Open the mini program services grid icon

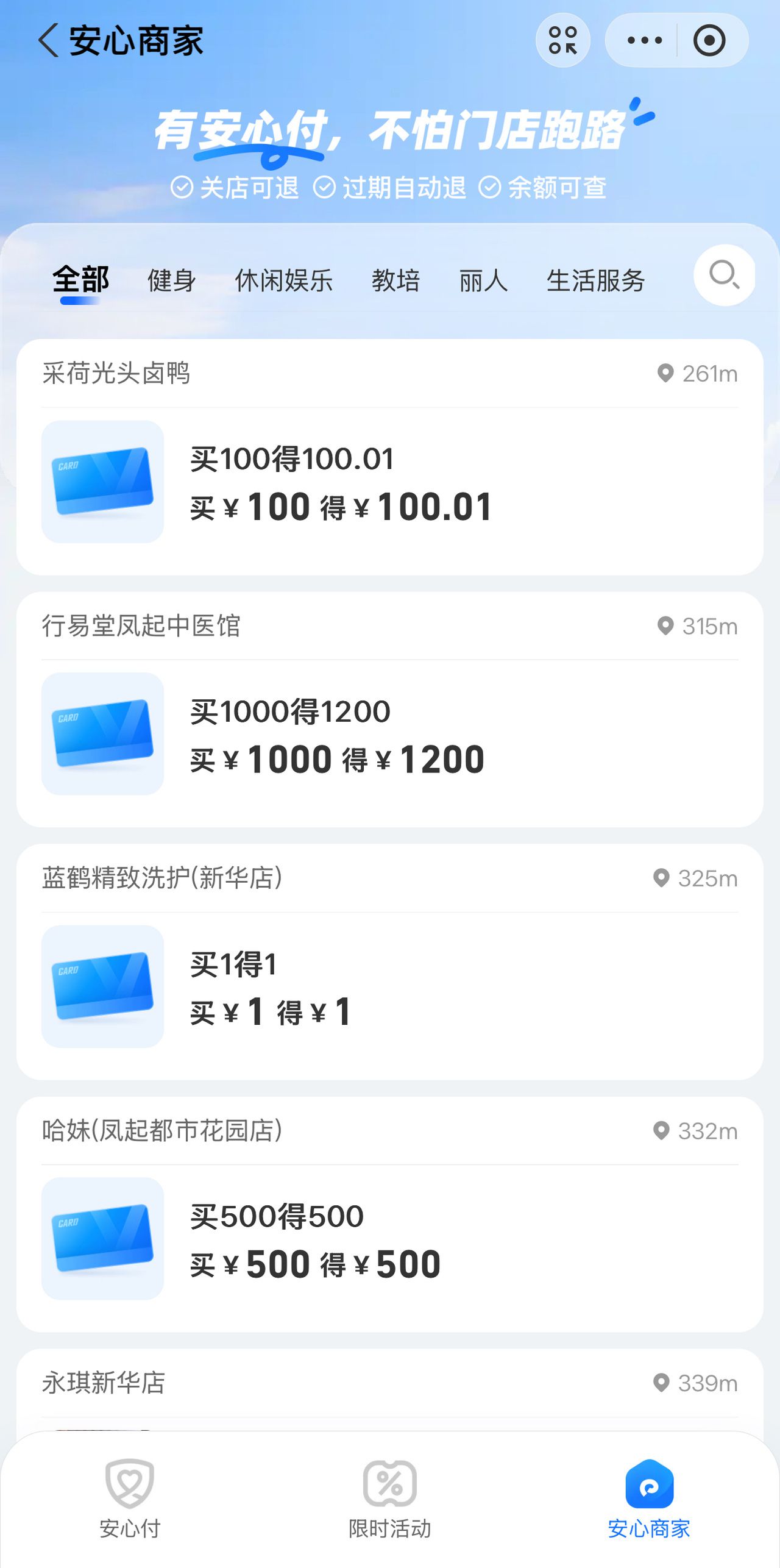(562, 41)
